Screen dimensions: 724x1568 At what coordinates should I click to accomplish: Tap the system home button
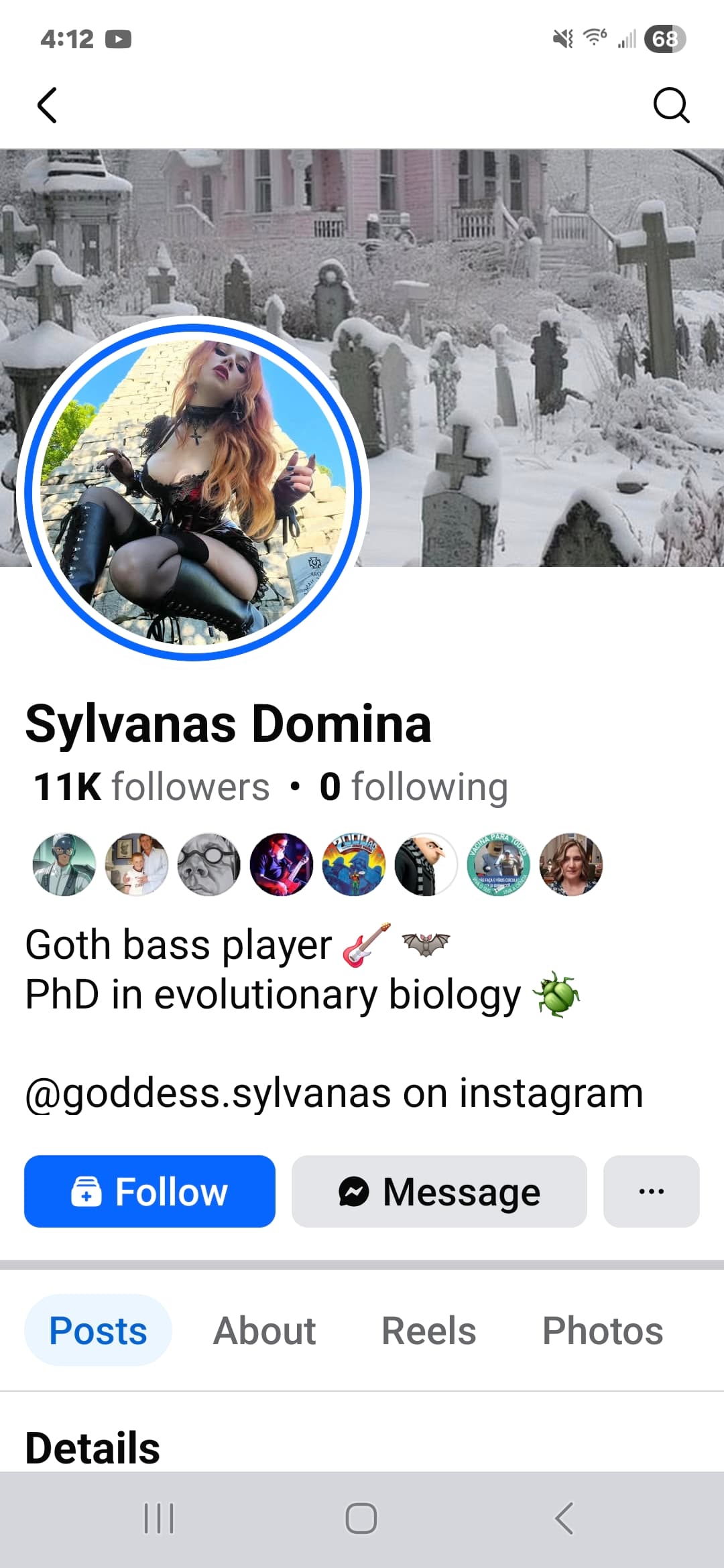pyautogui.click(x=361, y=1518)
